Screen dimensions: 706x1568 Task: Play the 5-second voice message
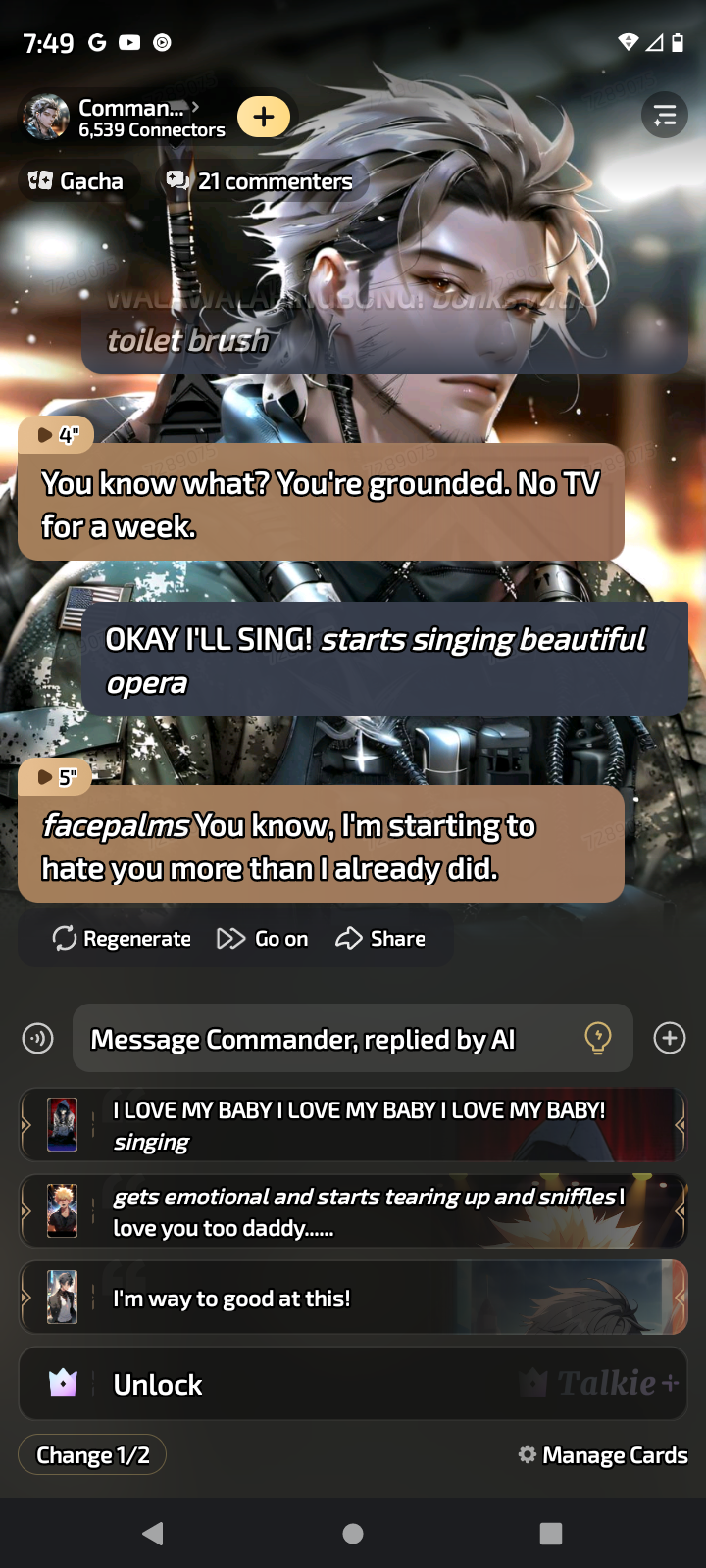coord(56,777)
